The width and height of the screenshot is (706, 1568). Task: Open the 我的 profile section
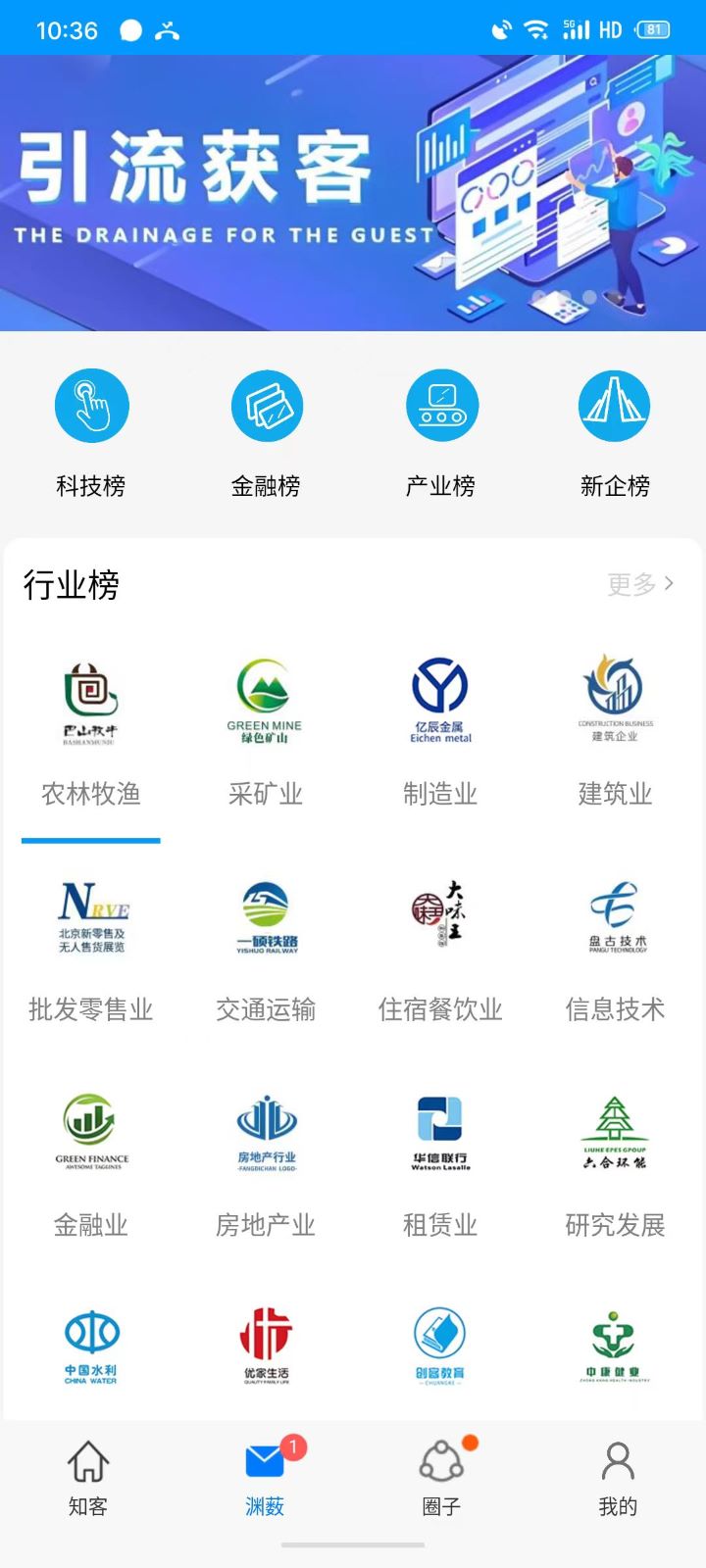click(x=615, y=1480)
